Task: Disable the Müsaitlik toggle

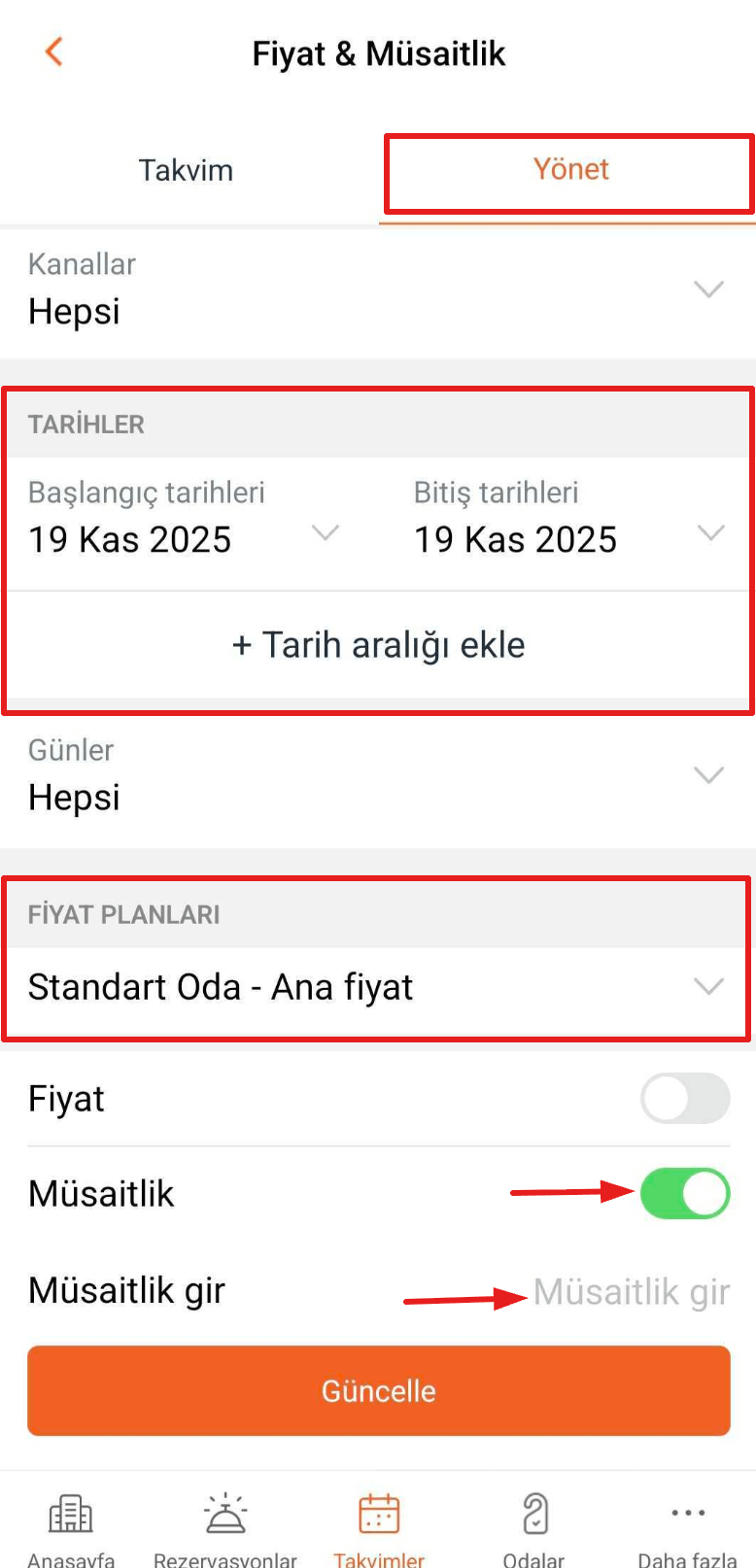Action: 685,1194
